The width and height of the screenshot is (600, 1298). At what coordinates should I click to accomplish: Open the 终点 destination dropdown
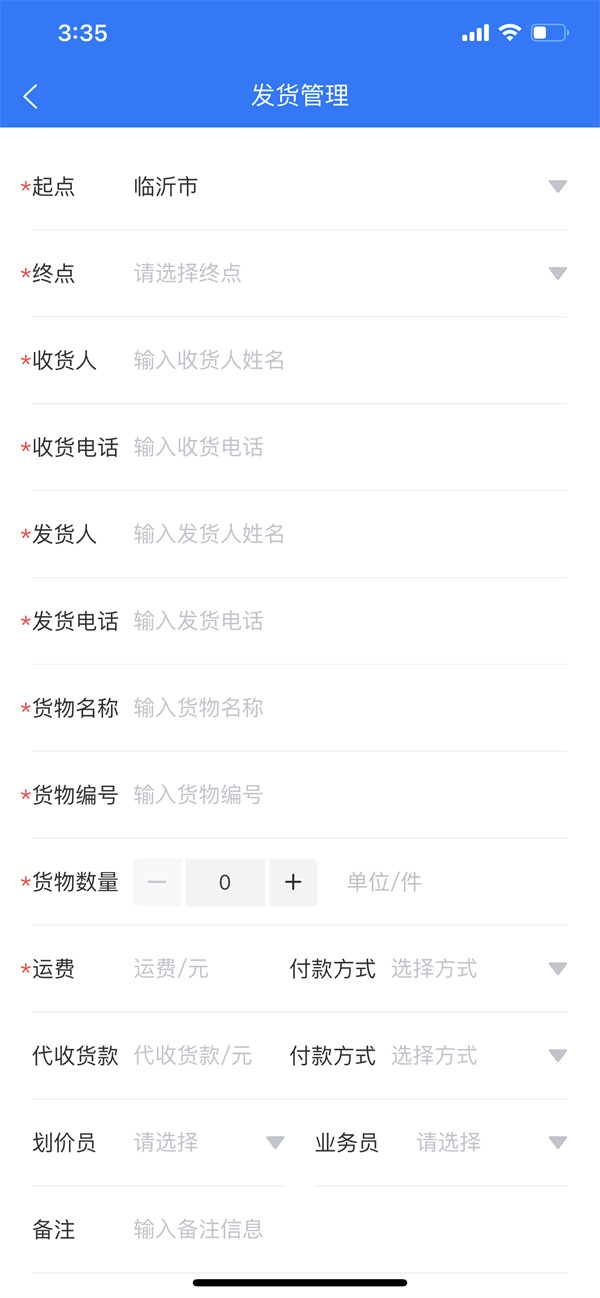tap(350, 273)
